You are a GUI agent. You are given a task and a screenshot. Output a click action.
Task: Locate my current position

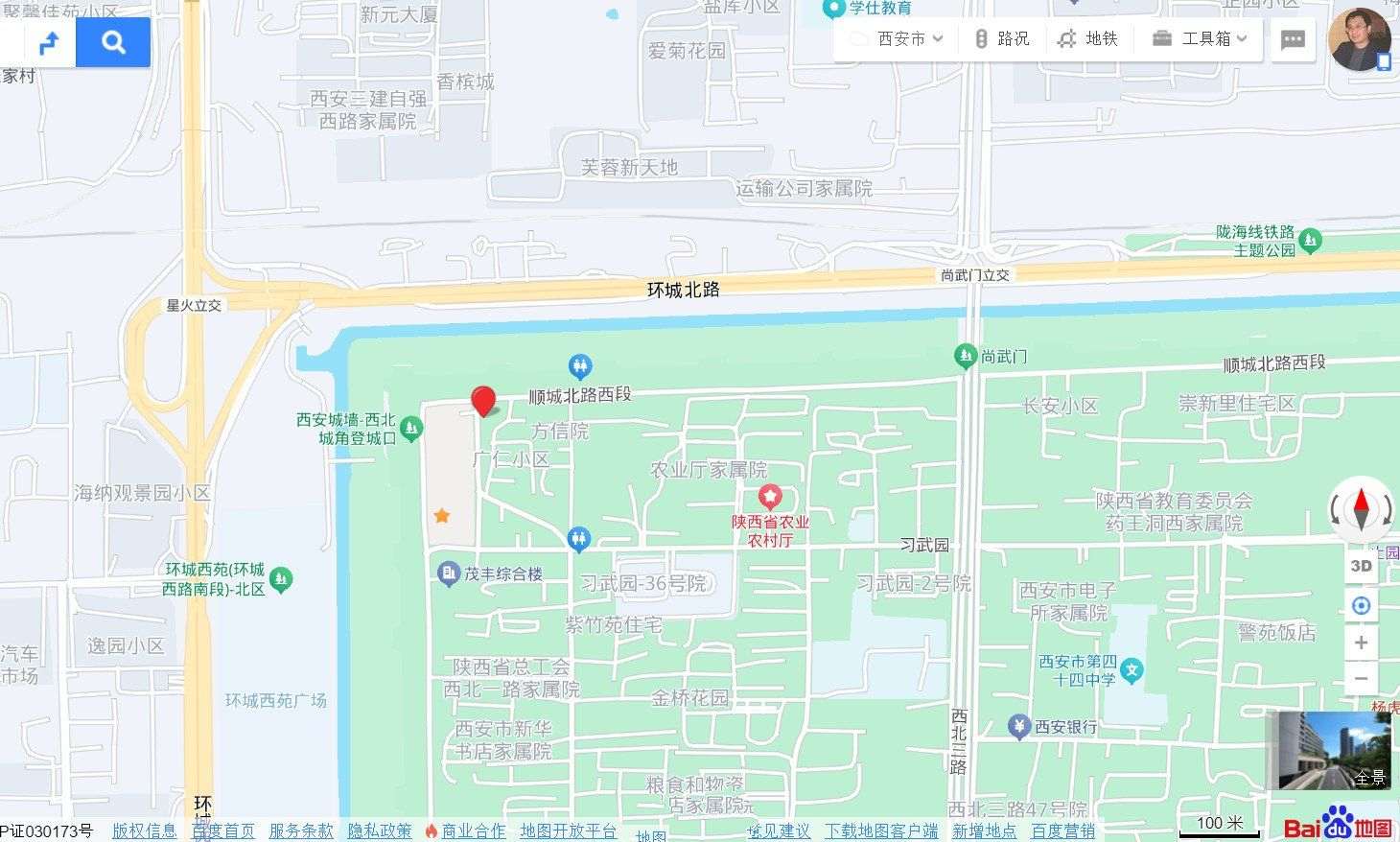[x=1361, y=605]
